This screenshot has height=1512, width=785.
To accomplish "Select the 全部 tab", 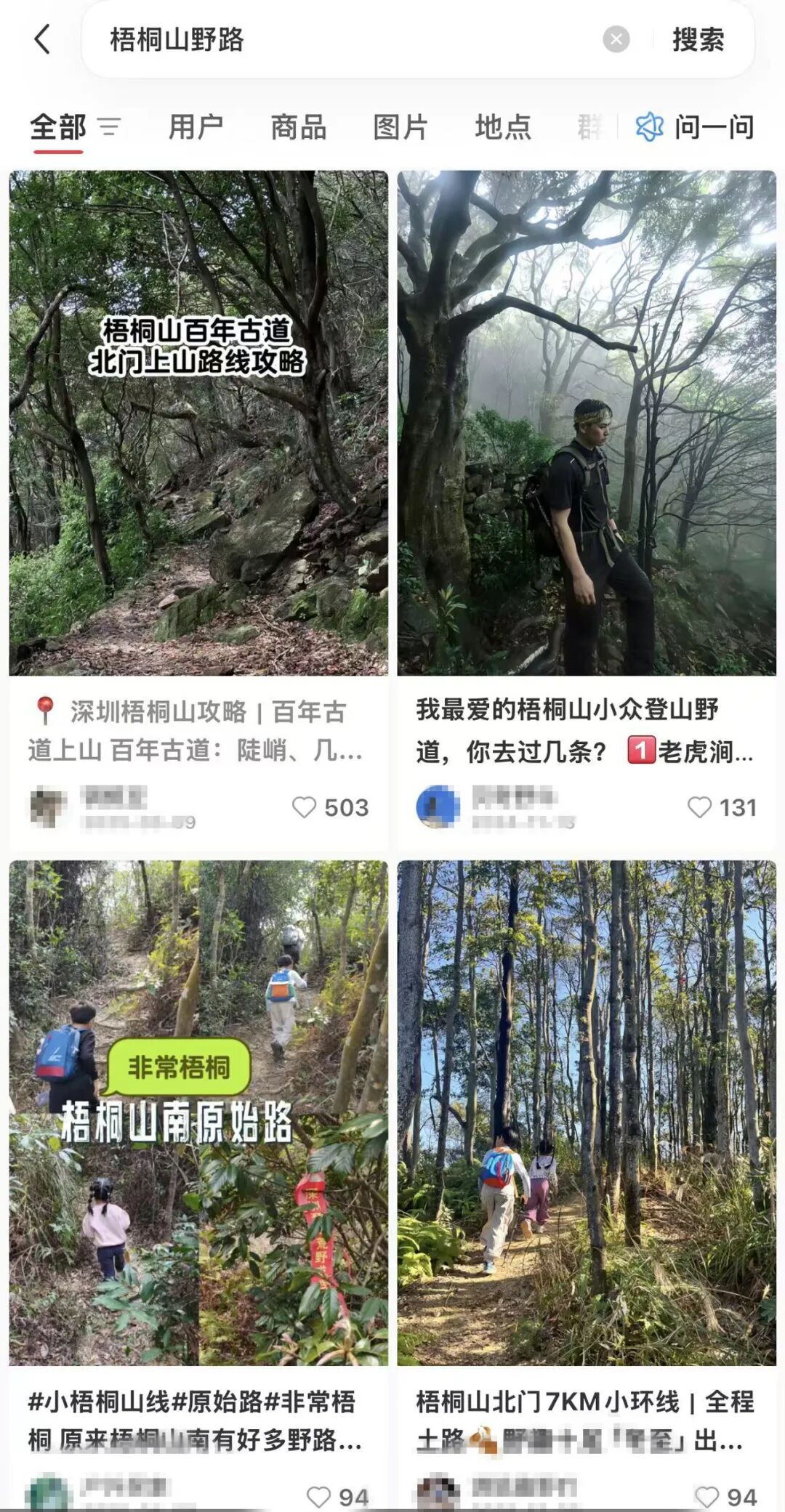I will 58,127.
